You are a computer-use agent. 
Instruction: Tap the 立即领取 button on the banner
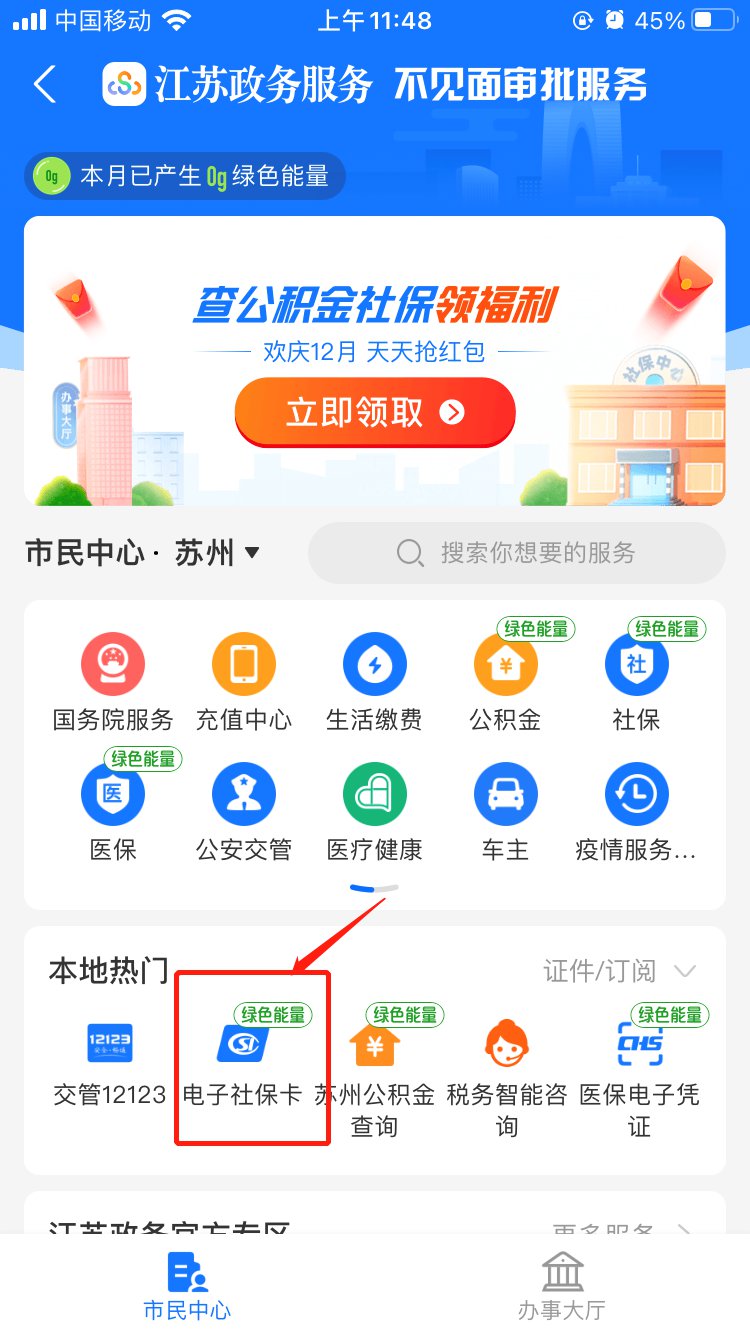pos(375,412)
